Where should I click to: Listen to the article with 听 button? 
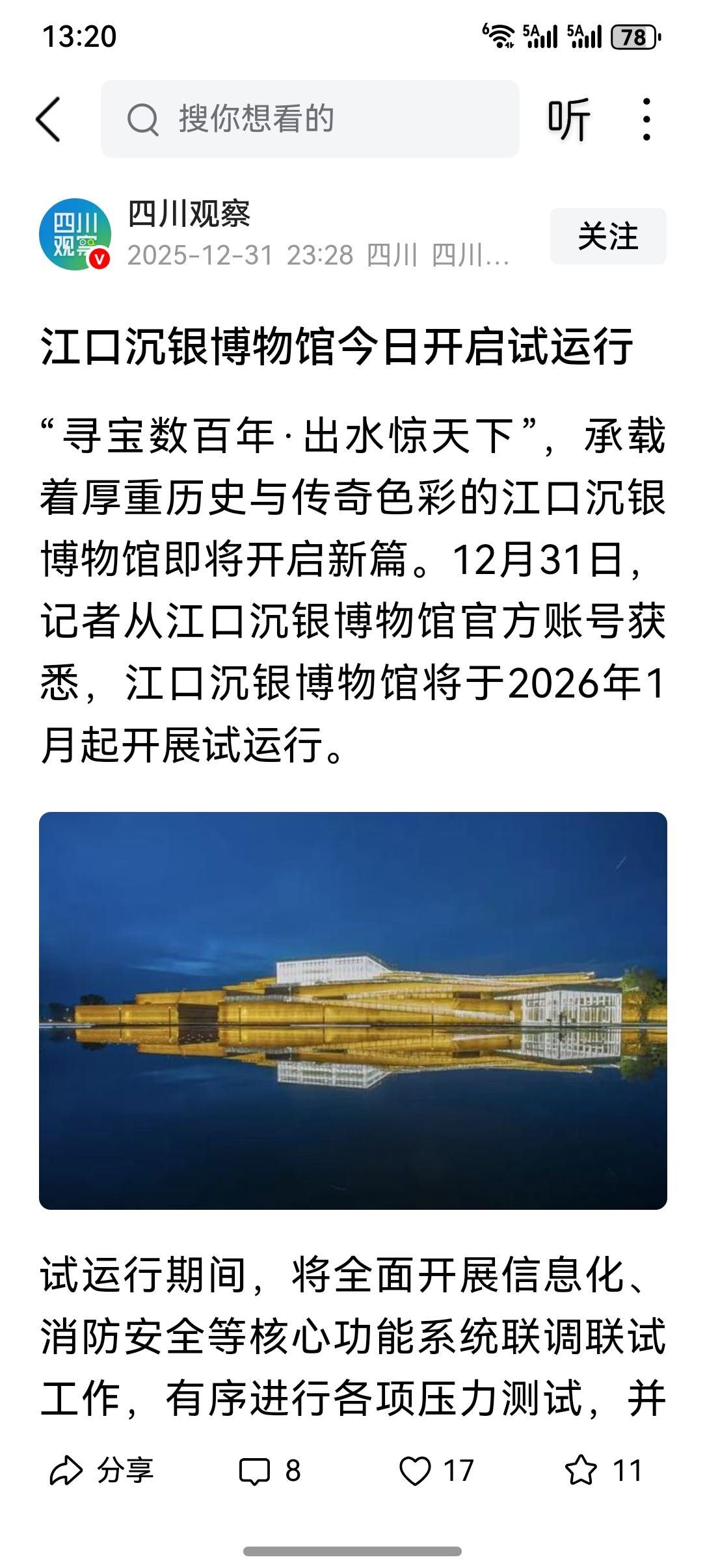568,120
